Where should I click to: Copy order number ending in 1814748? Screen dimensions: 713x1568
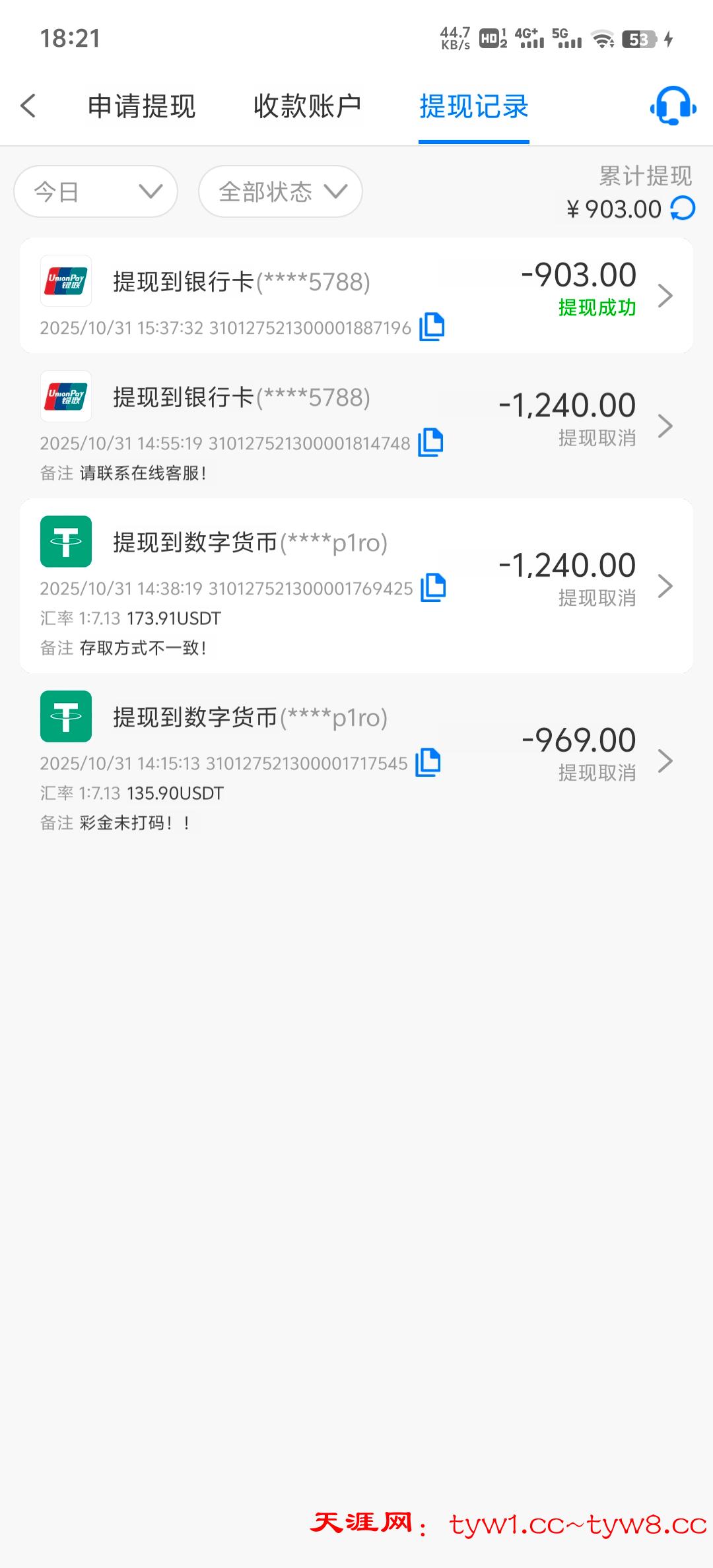tap(430, 442)
